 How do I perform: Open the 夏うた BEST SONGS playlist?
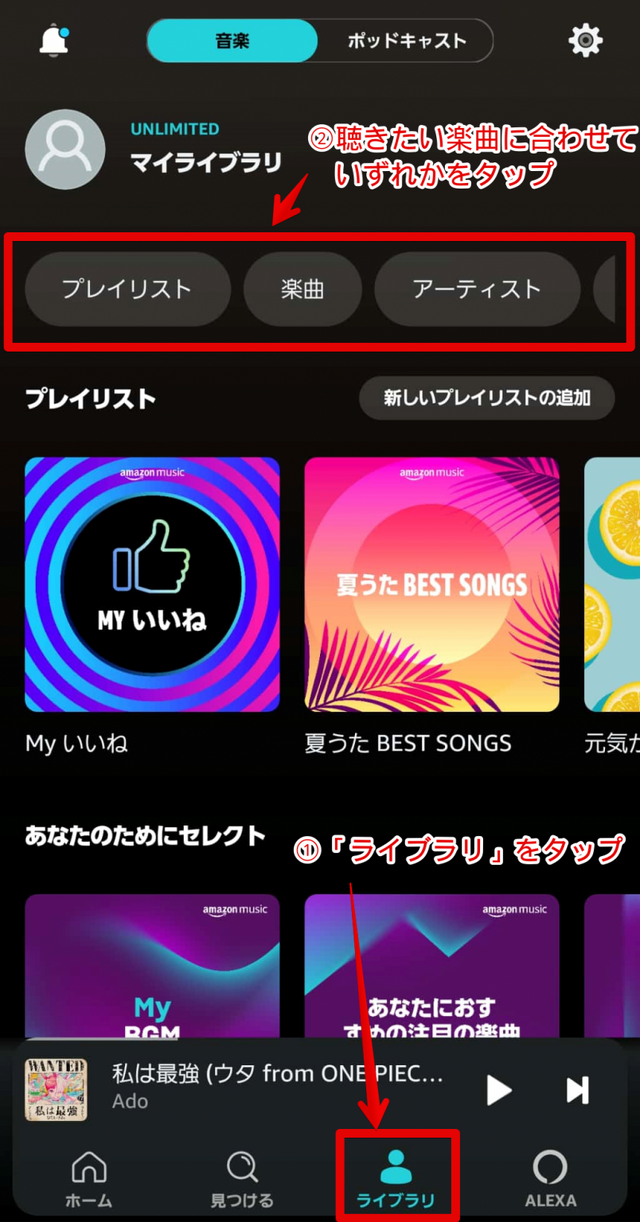pyautogui.click(x=432, y=584)
